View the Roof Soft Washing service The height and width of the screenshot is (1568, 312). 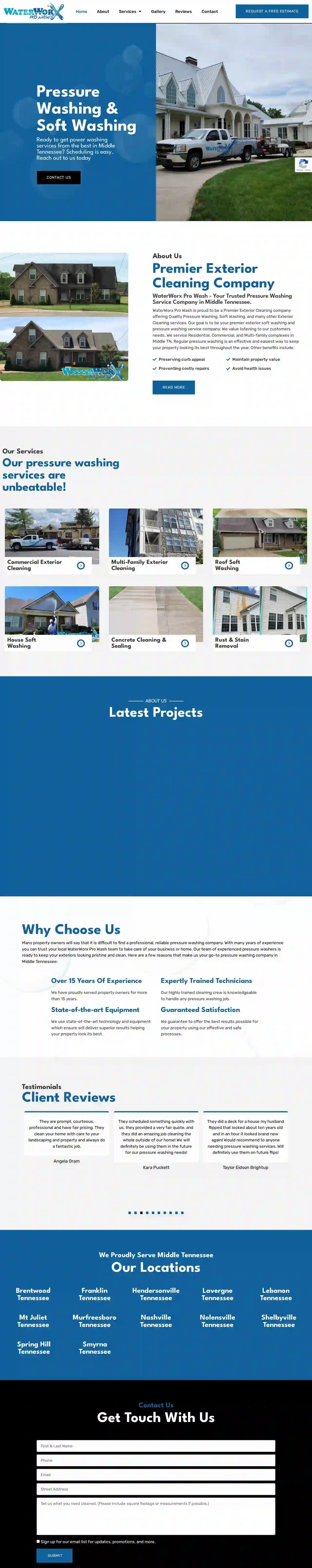pyautogui.click(x=289, y=566)
